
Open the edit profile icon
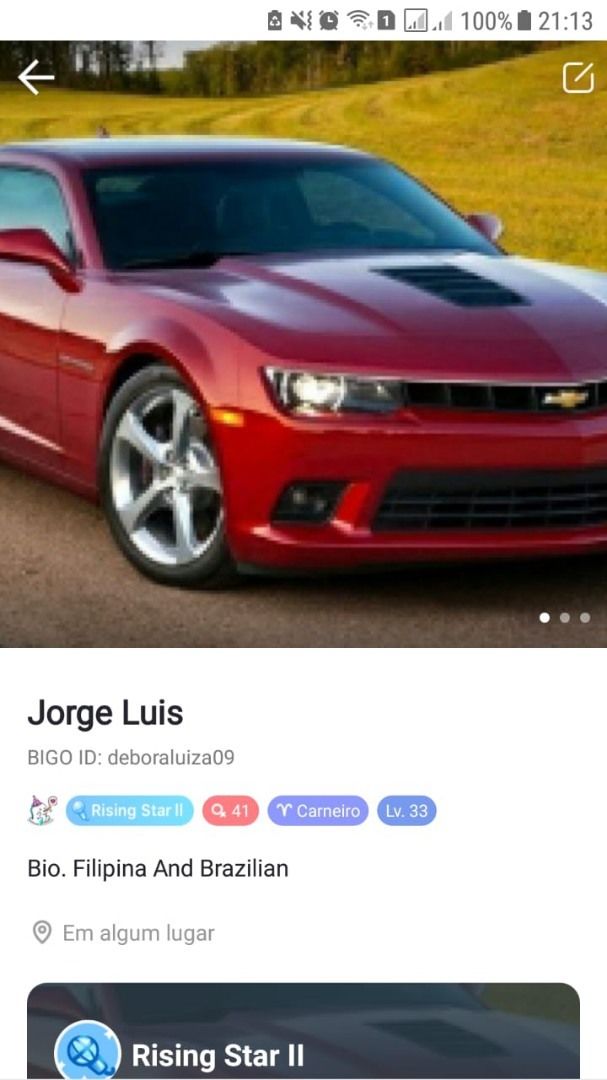[x=578, y=77]
